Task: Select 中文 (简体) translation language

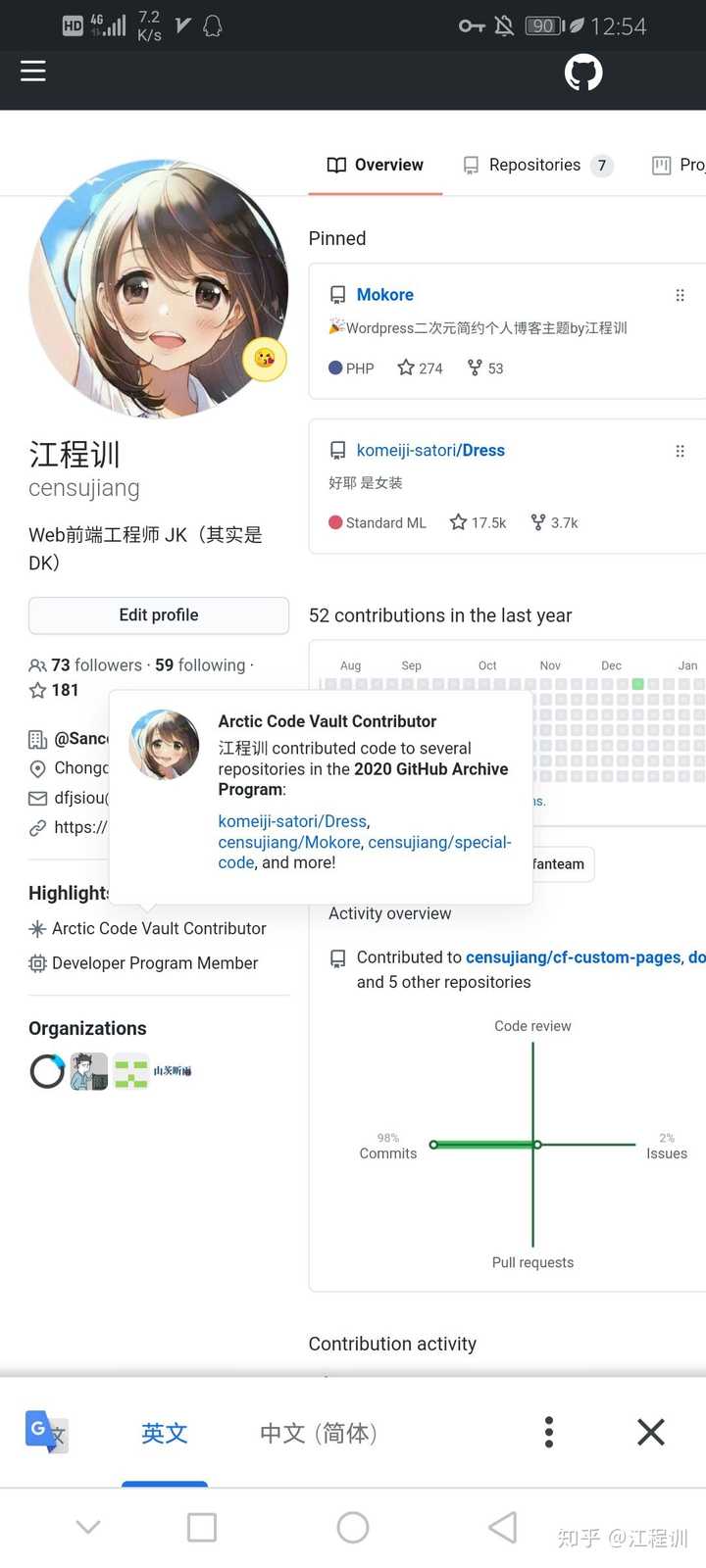Action: coord(318,1433)
